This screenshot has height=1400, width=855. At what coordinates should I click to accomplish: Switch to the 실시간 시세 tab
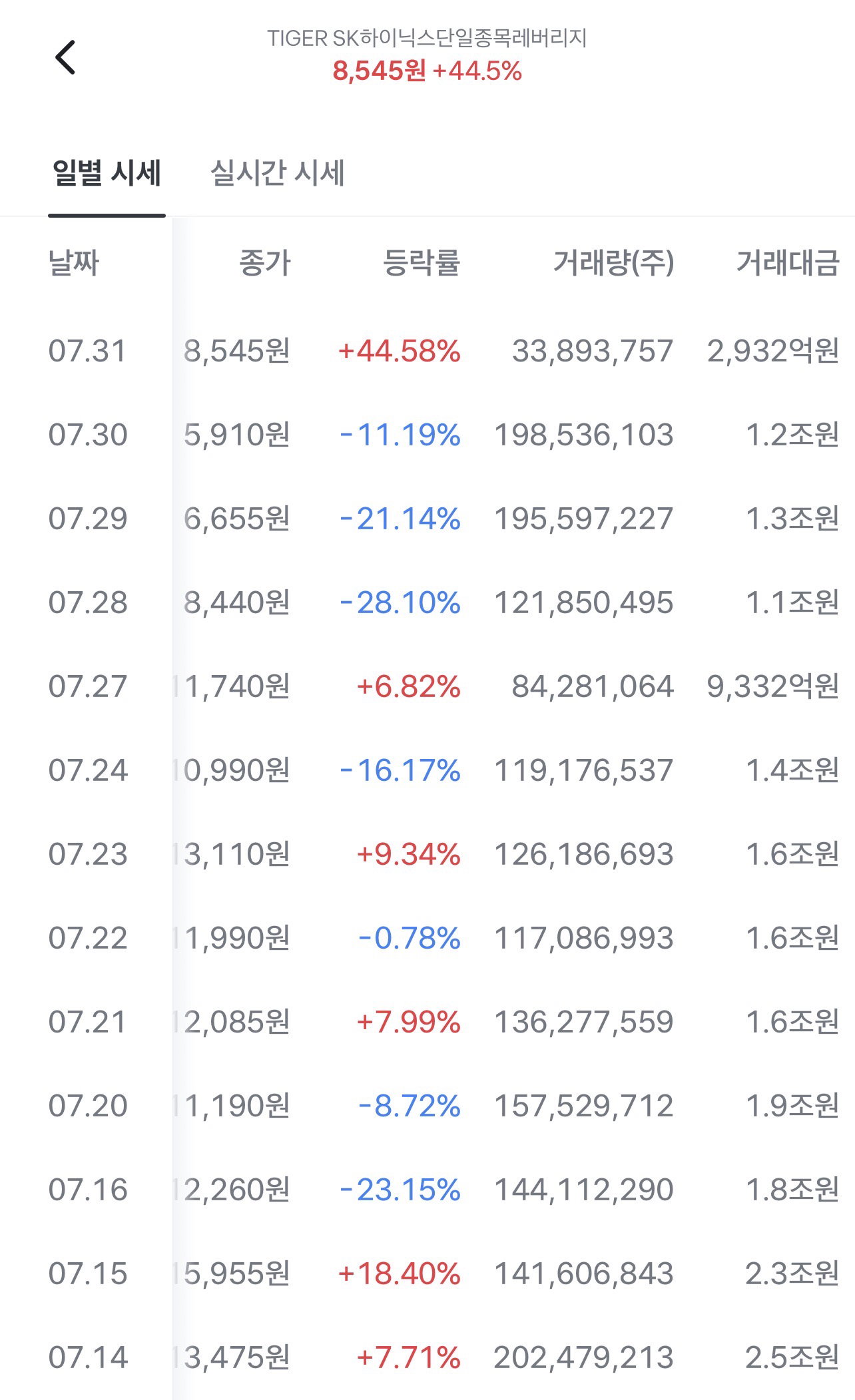(277, 173)
